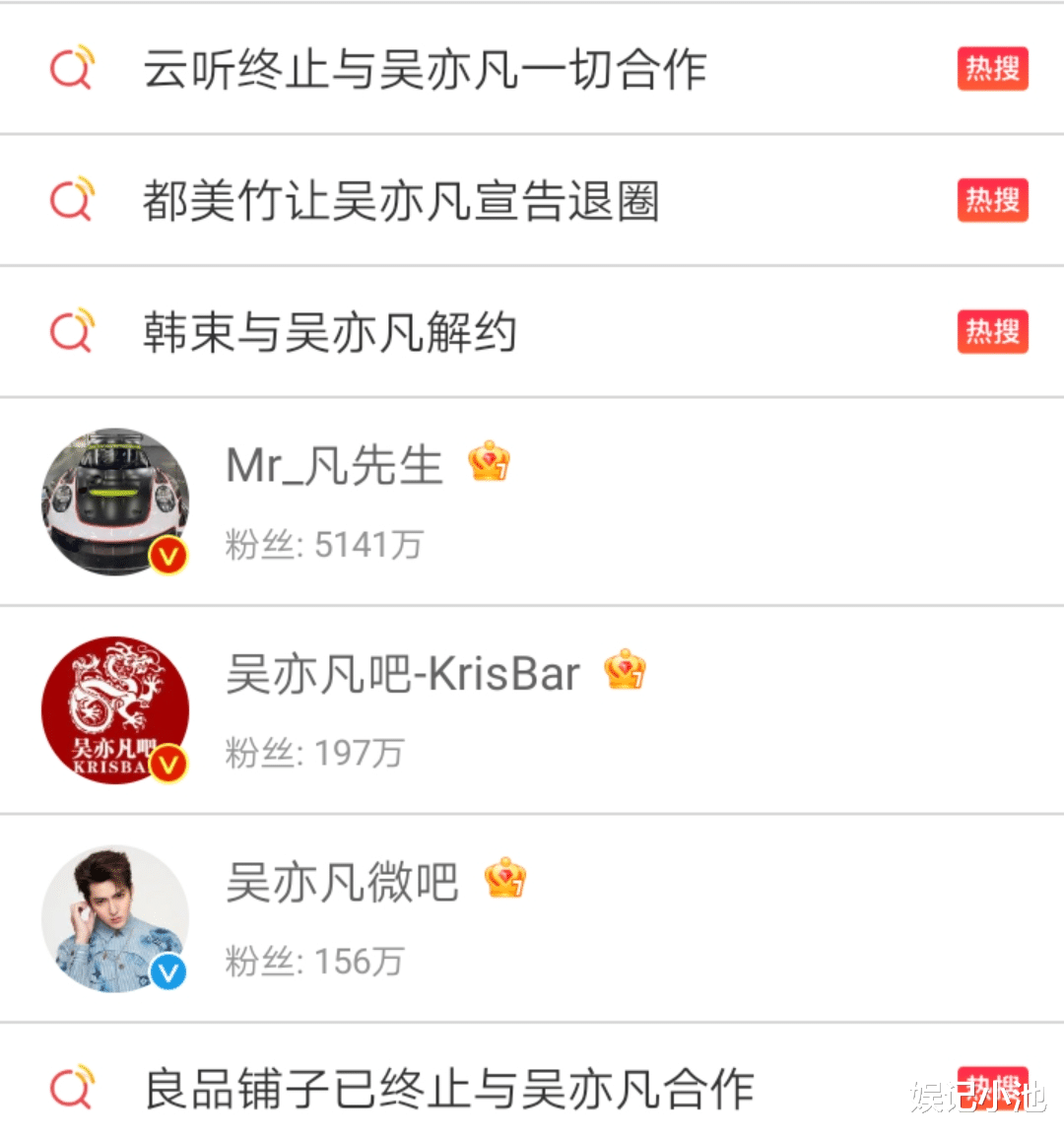Click the search icon beside 良品铺子已终止与吴亦凡合作

pyautogui.click(x=69, y=1088)
